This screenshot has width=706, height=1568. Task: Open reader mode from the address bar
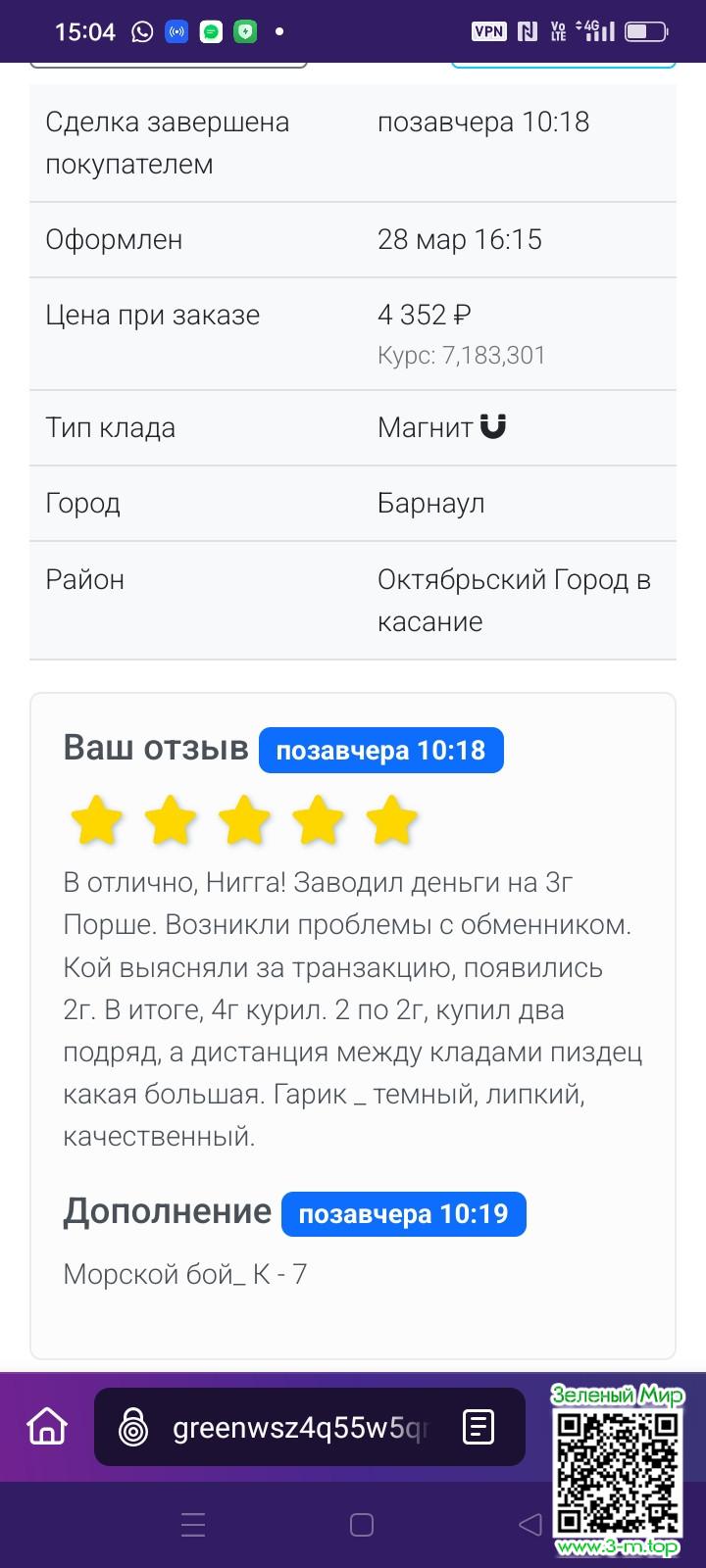tap(479, 1428)
